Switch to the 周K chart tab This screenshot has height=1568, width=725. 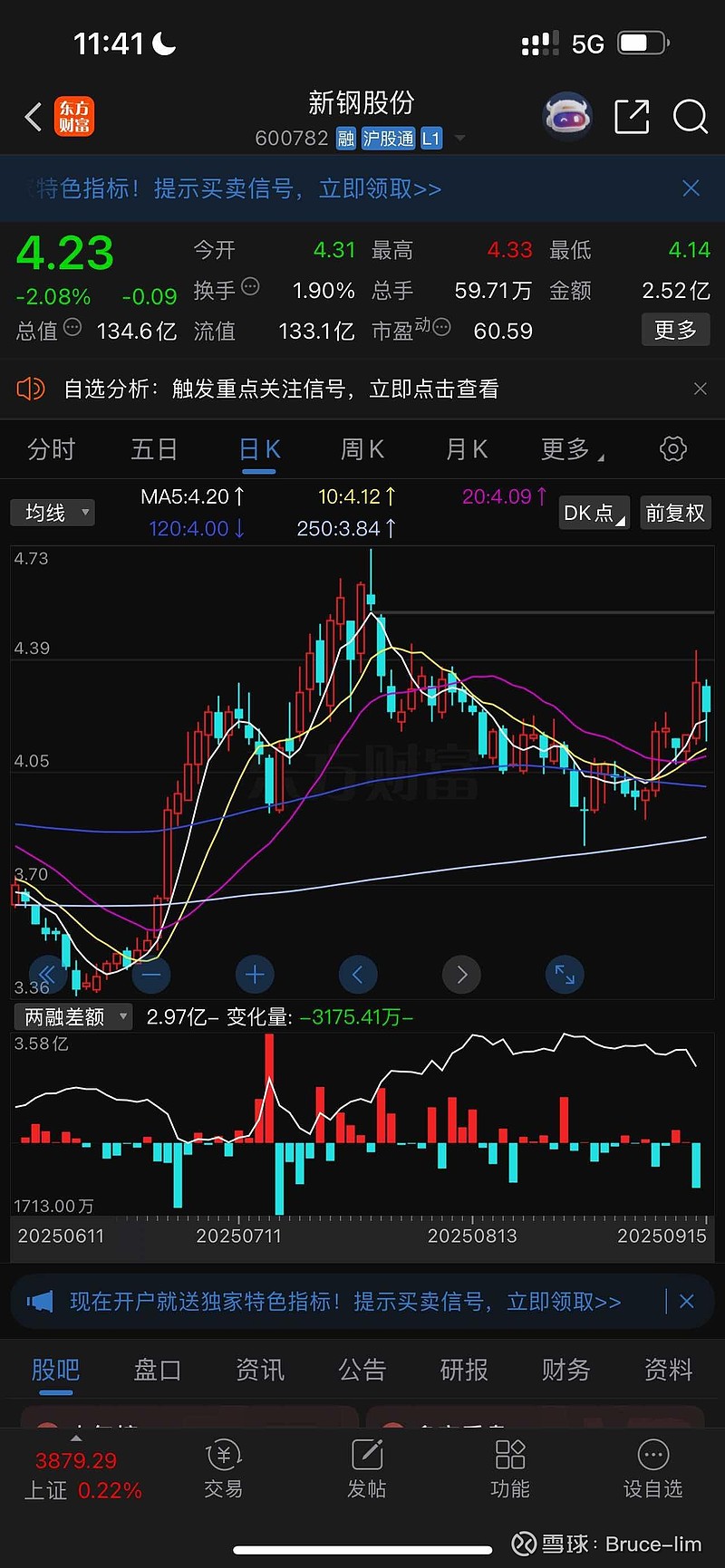pos(362,449)
